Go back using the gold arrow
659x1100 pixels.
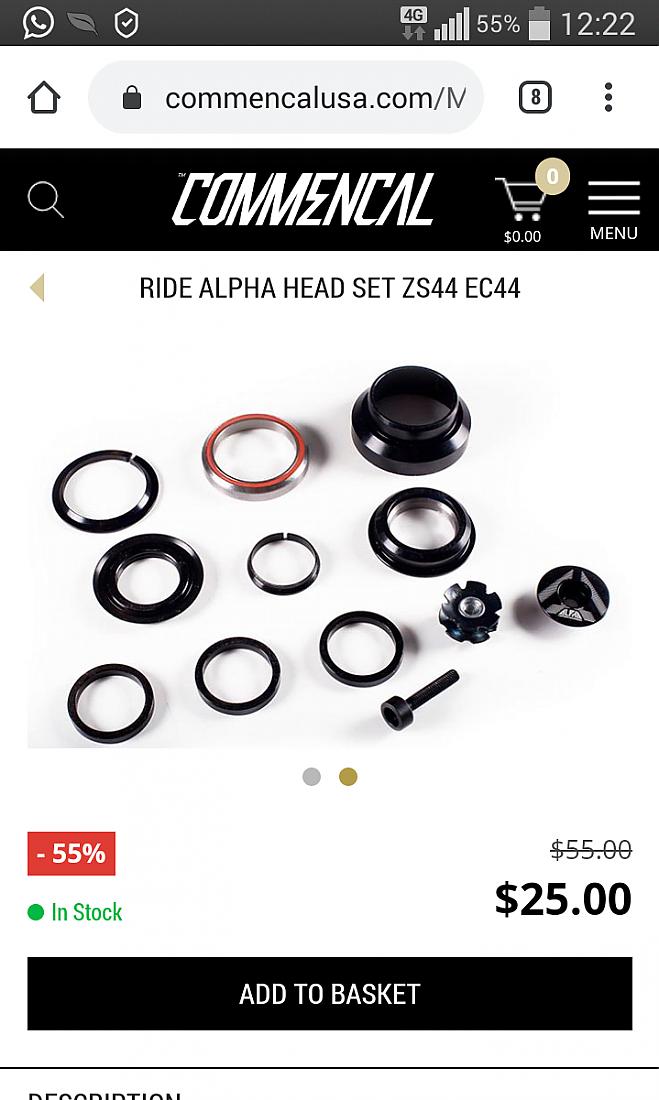pos(37,288)
